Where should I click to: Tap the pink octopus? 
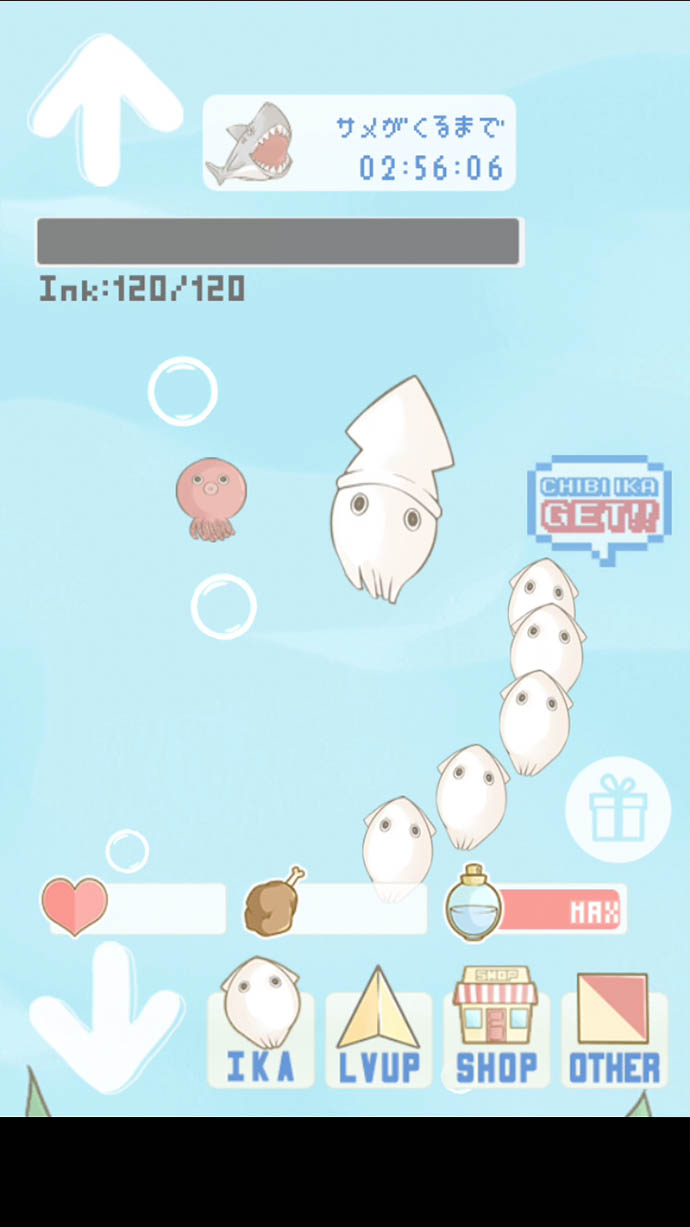point(208,497)
